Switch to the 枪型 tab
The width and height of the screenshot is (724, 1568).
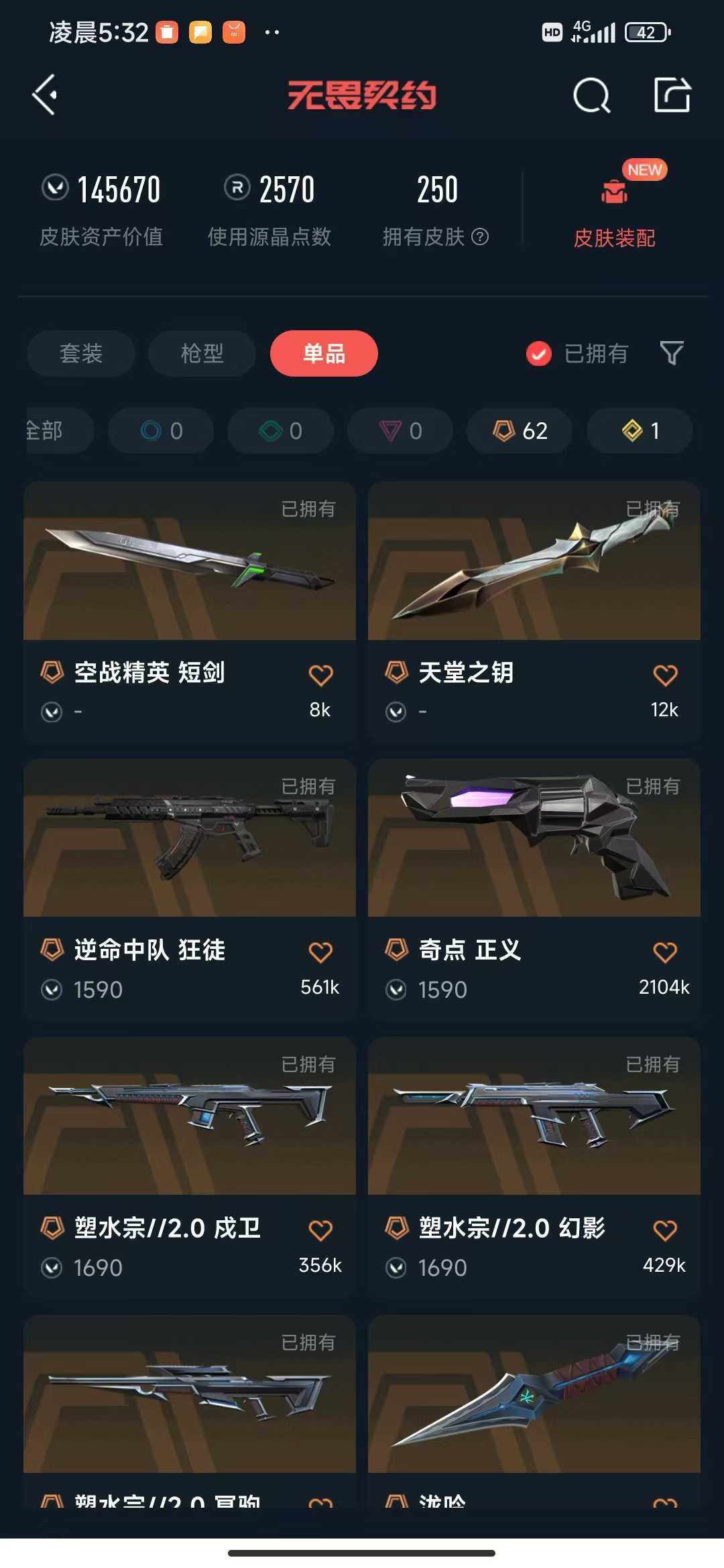(x=202, y=353)
